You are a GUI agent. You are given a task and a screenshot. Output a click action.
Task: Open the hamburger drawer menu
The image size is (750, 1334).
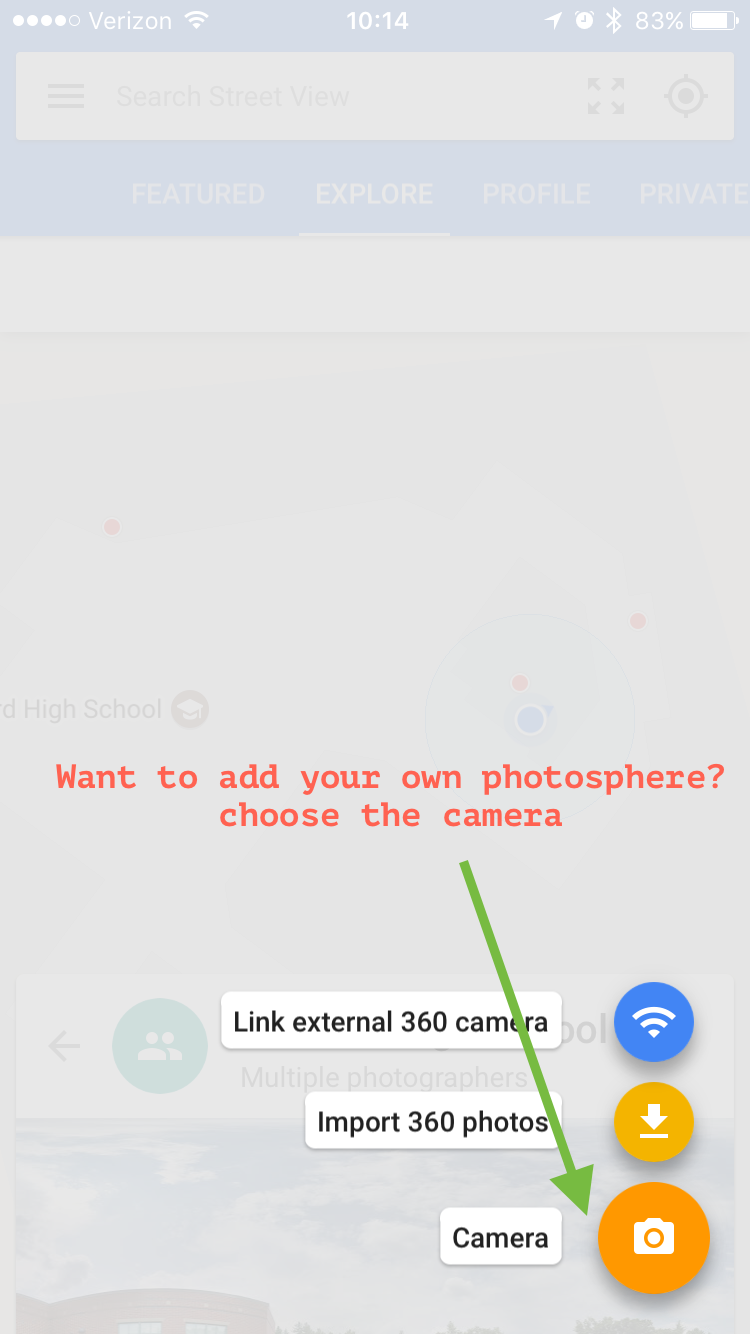click(x=66, y=97)
